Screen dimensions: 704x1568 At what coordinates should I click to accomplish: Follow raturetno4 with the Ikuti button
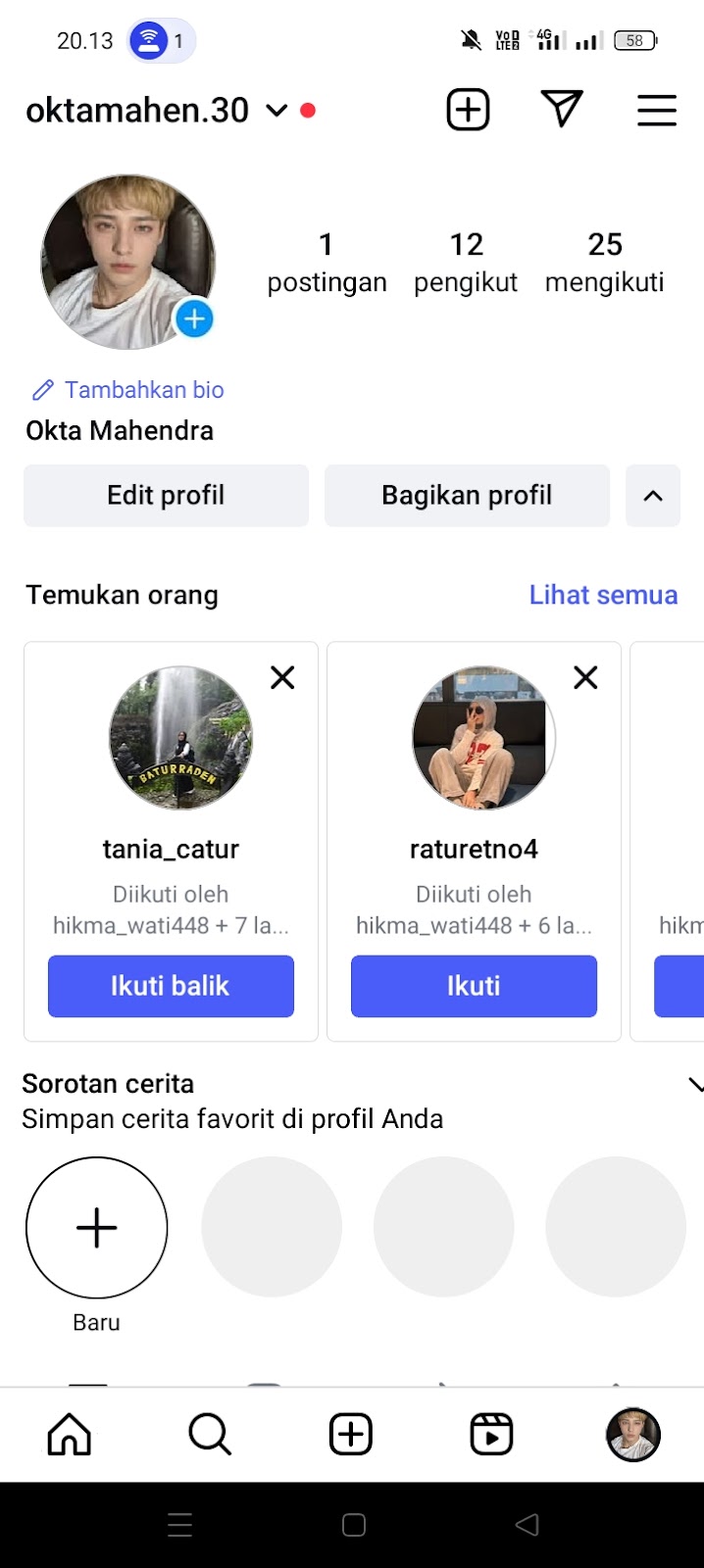pyautogui.click(x=474, y=986)
